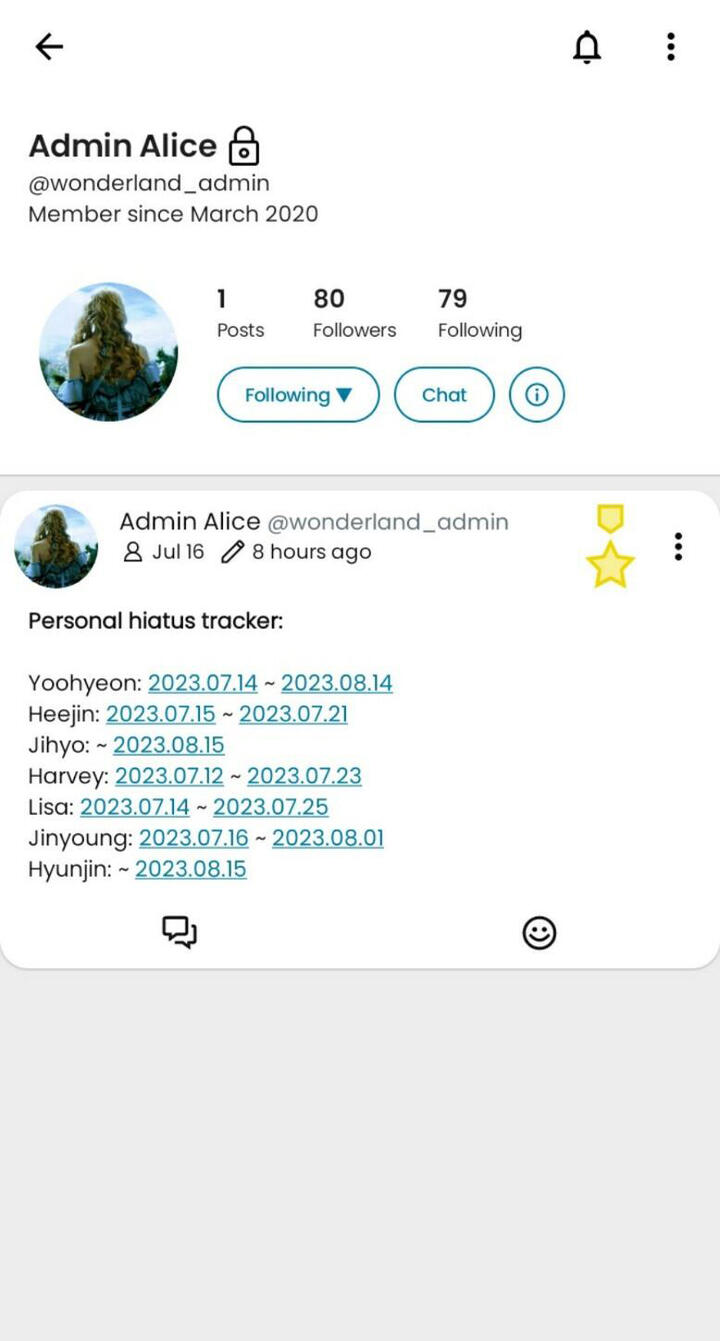Open Lisa's 2023.07.25 date link
The image size is (720, 1341).
270,807
